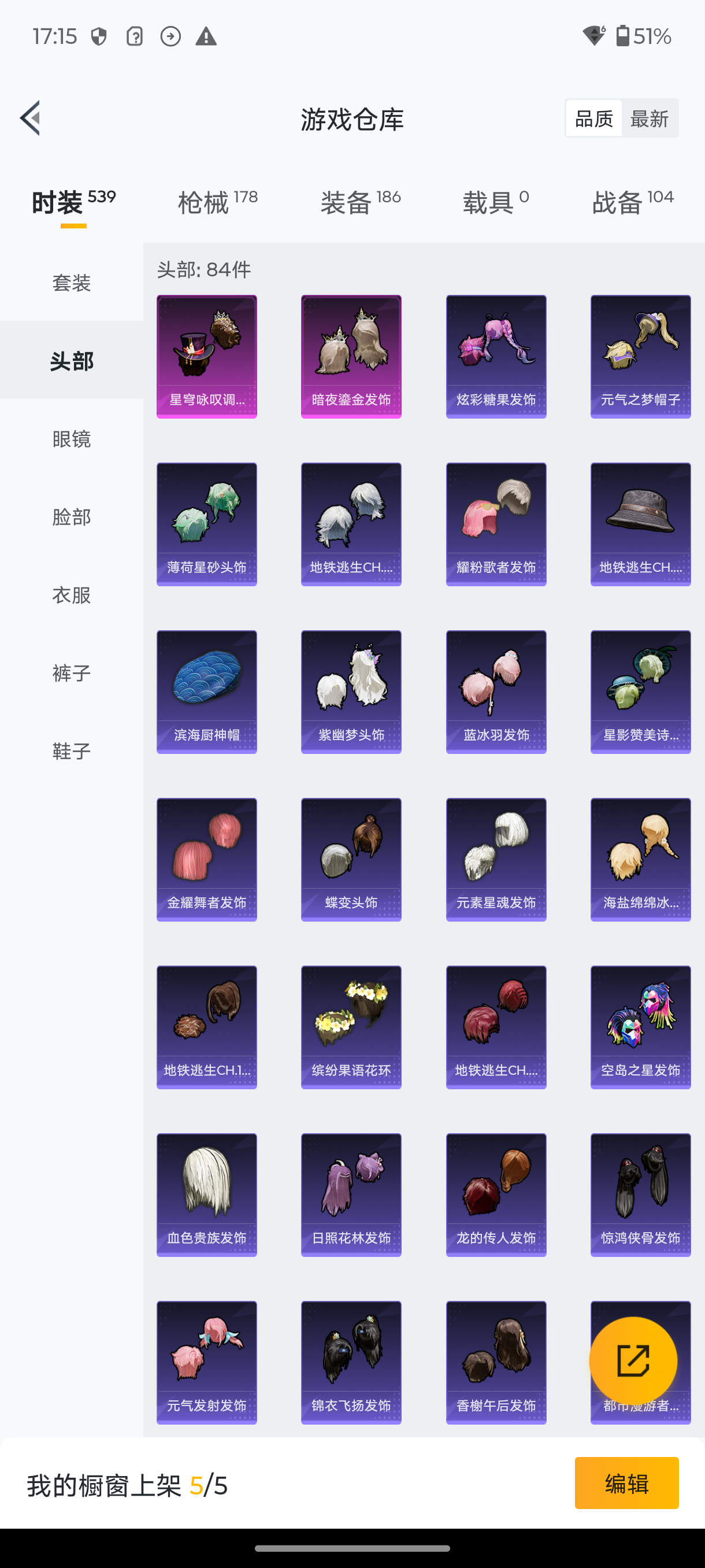The image size is (705, 1568).
Task: View the 星穹咏叹调 headwear item
Action: tap(206, 356)
